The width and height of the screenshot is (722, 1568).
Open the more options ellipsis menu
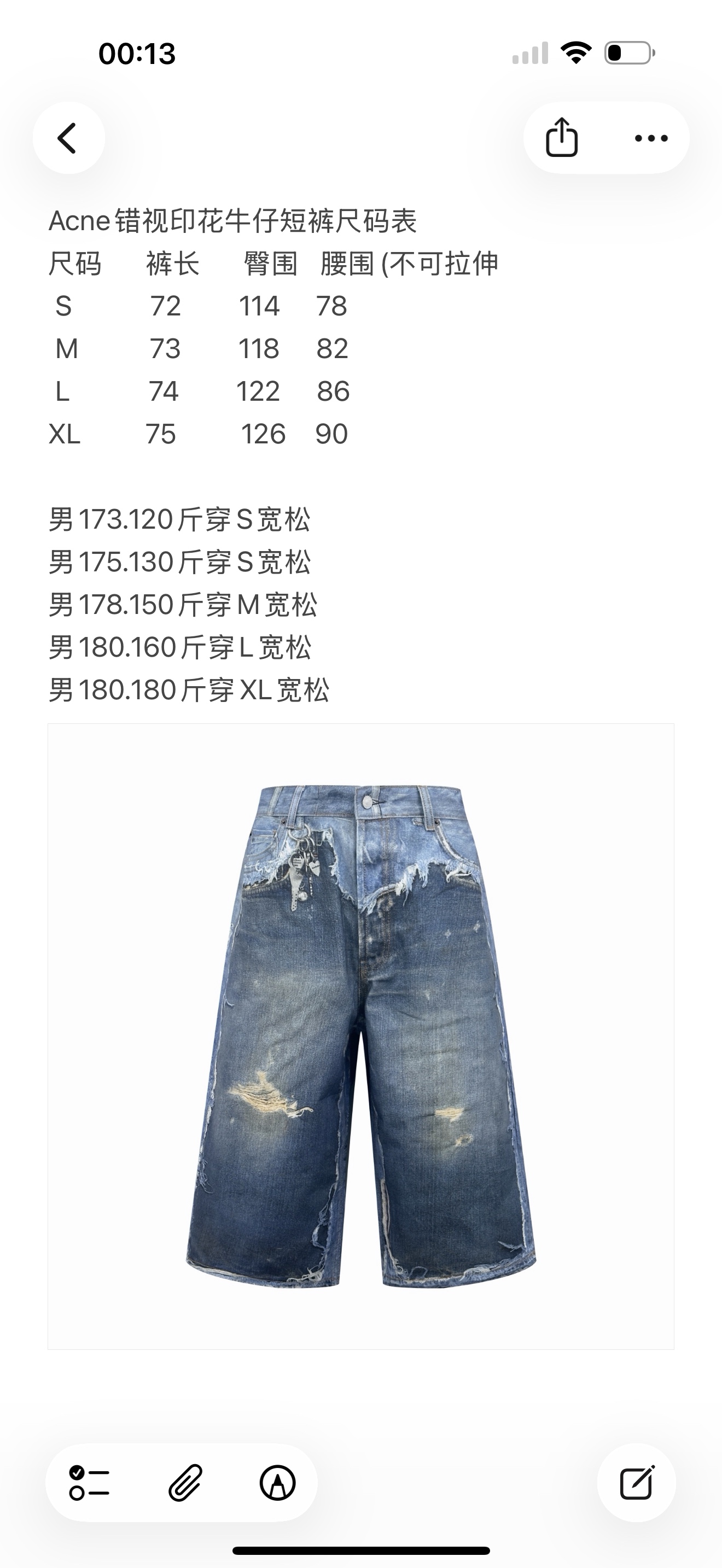pyautogui.click(x=651, y=139)
